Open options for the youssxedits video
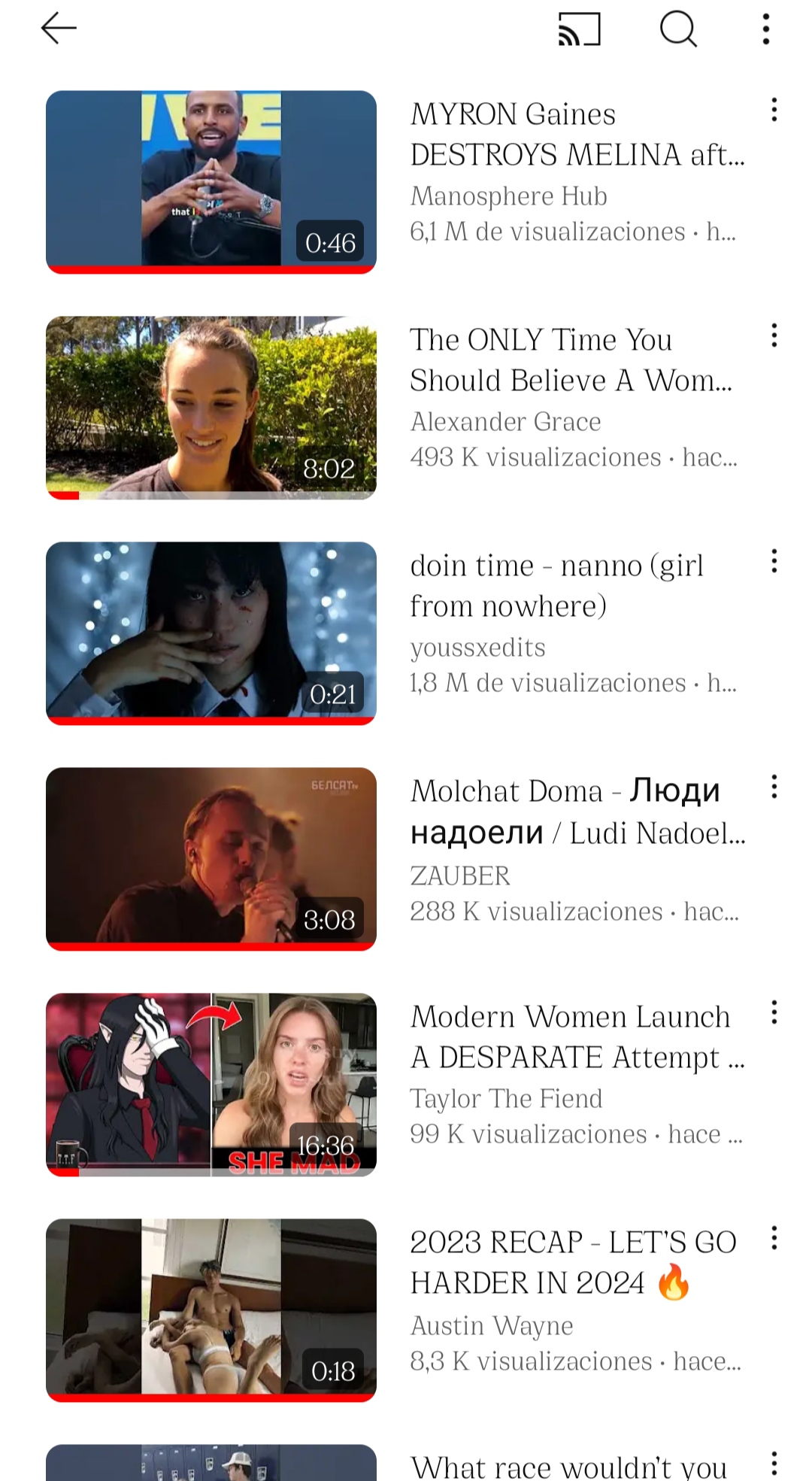812x1481 pixels. point(774,562)
